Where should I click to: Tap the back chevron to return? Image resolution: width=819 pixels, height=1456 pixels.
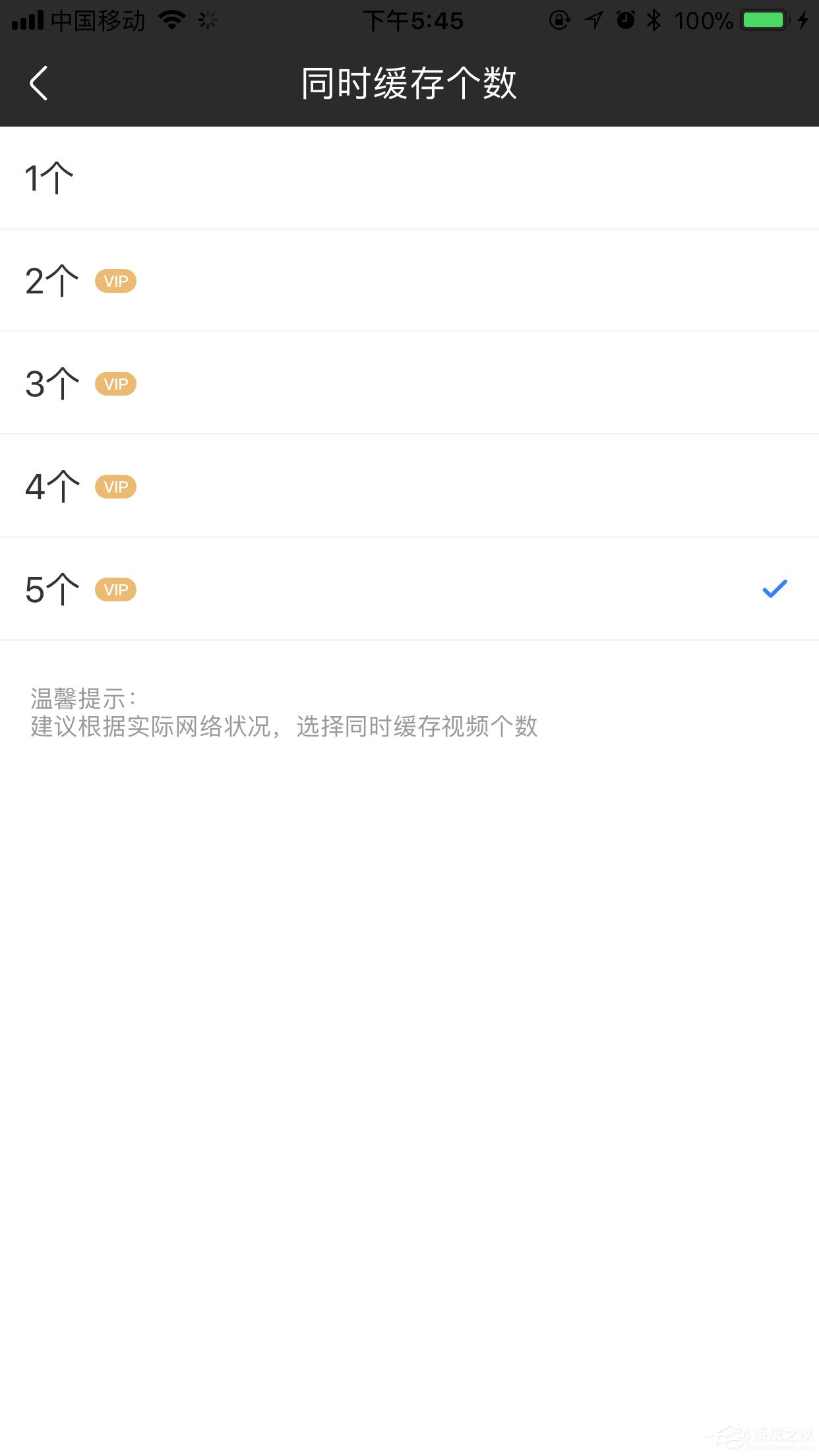pyautogui.click(x=38, y=83)
